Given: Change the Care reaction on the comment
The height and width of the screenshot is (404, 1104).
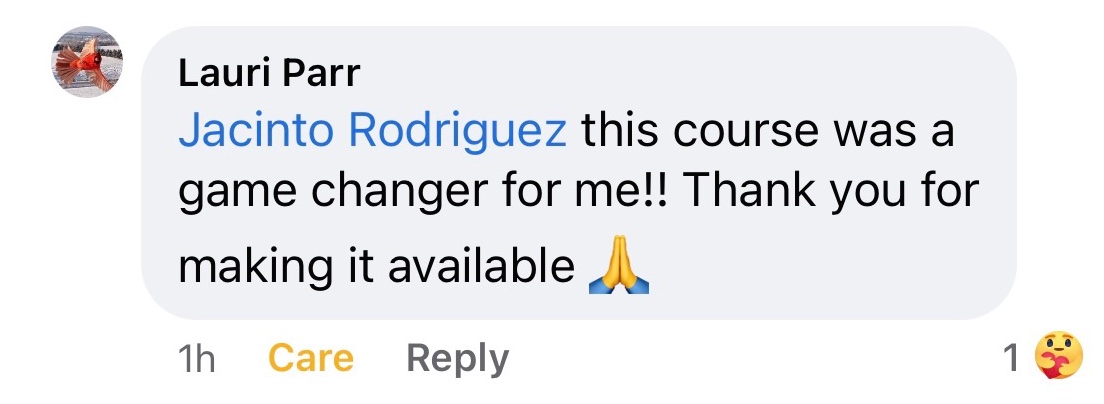Looking at the screenshot, I should [311, 358].
